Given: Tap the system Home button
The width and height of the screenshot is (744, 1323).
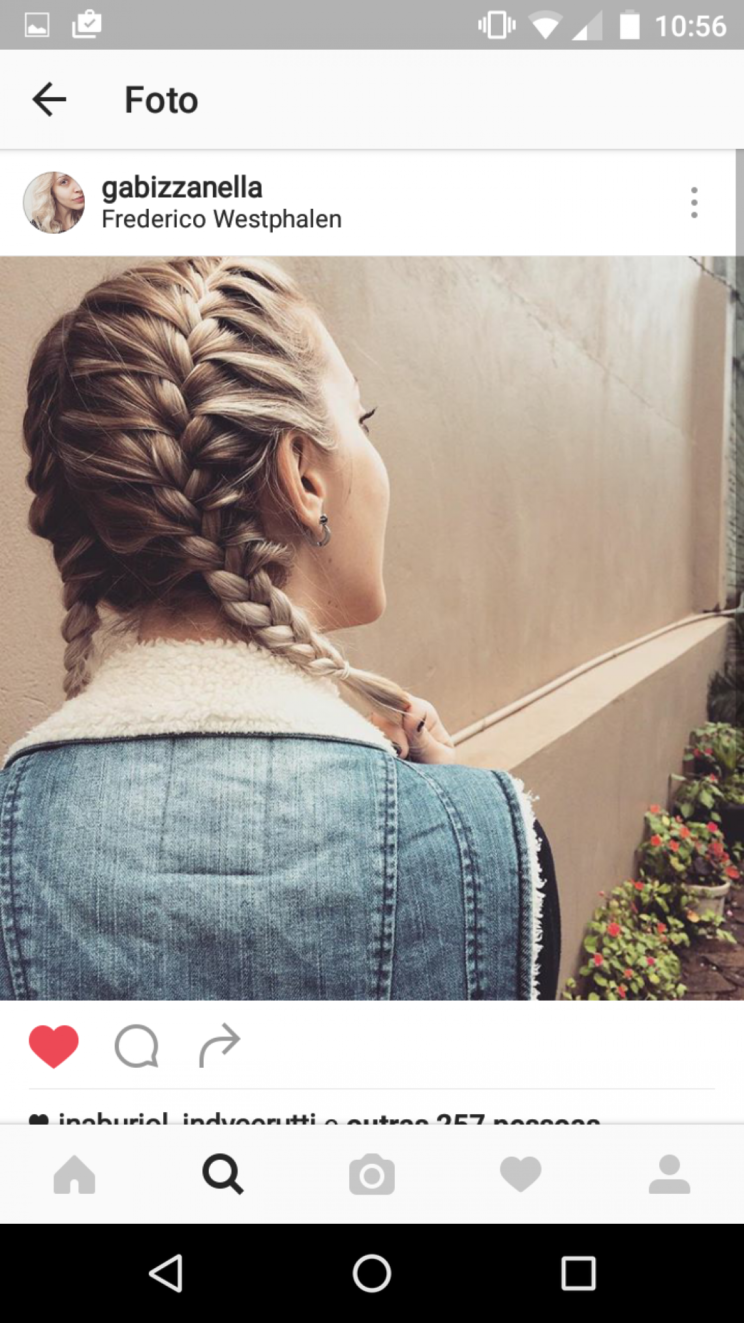Looking at the screenshot, I should (x=372, y=1273).
